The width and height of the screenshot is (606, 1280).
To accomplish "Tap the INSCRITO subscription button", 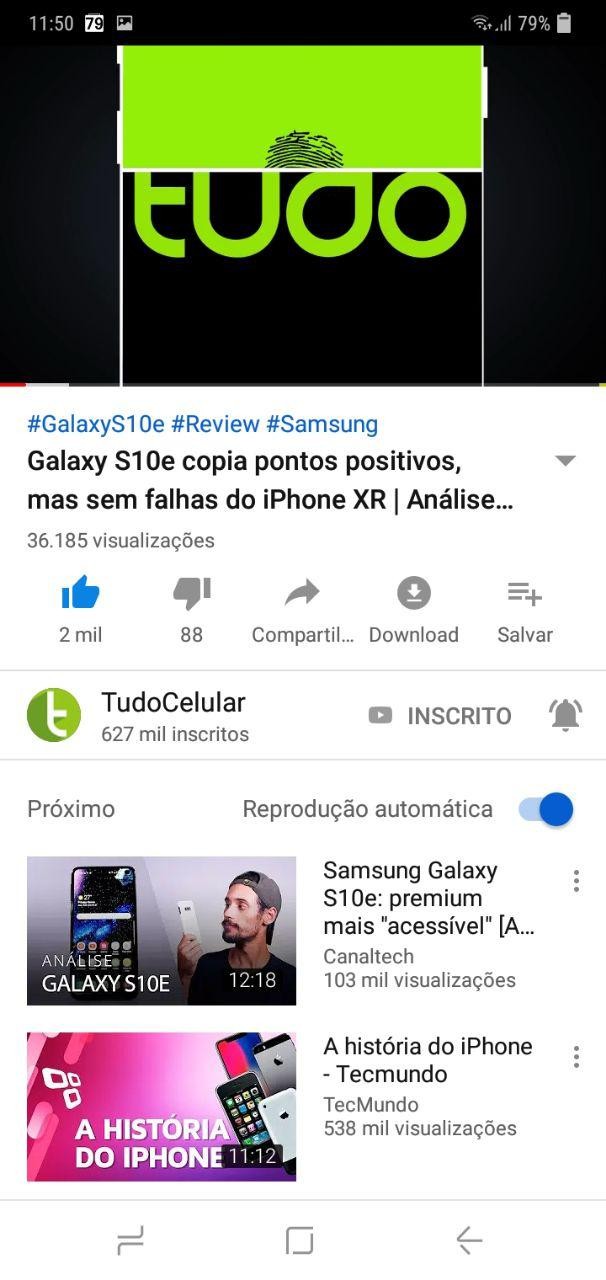I will tap(440, 716).
